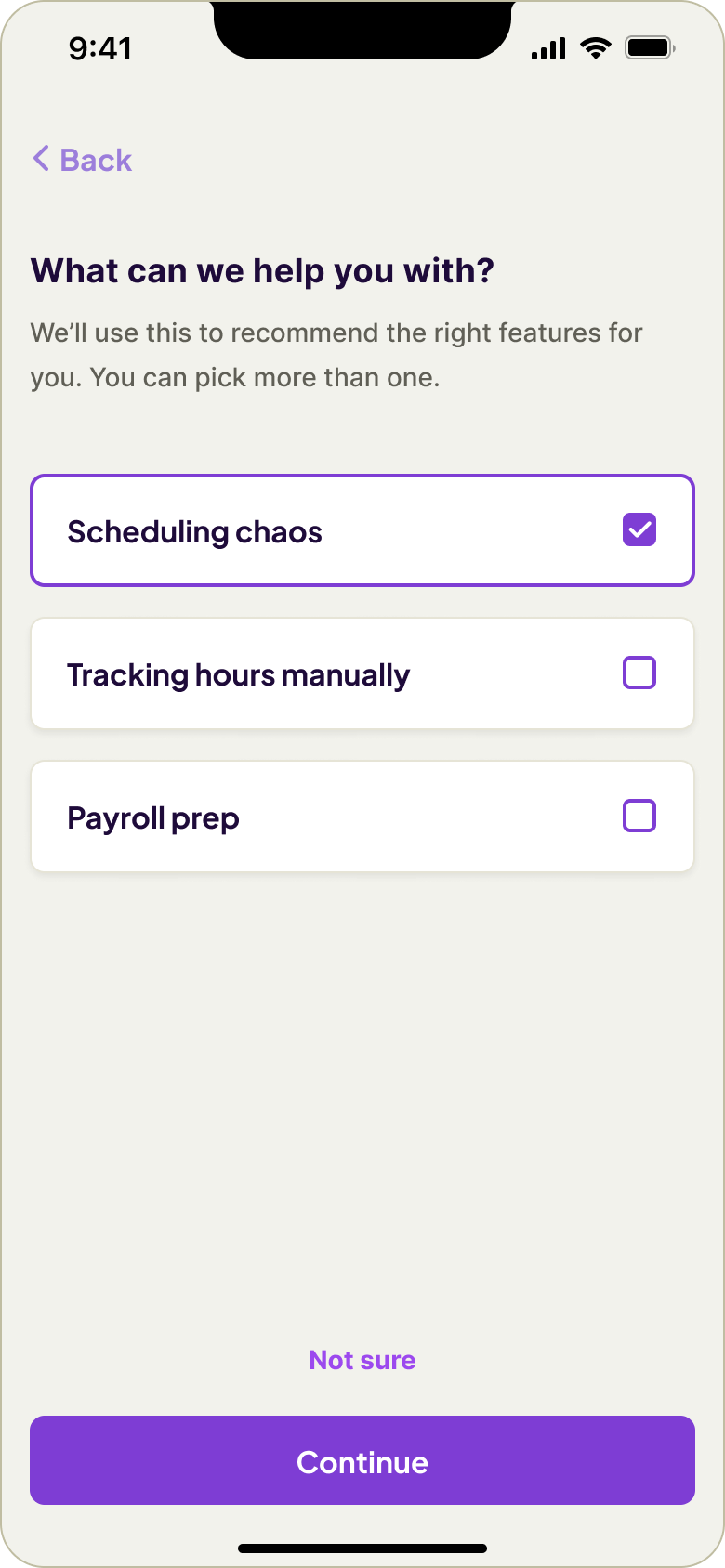Viewport: 725px width, 1568px height.
Task: Enable the Tracking hours manually checkbox
Action: (639, 673)
